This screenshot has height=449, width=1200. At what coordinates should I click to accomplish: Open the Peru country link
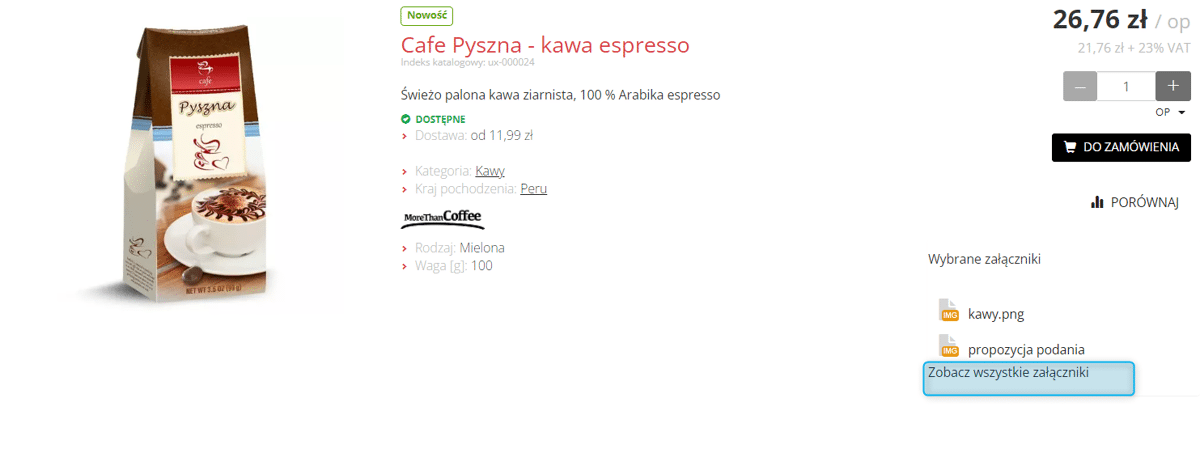point(533,188)
